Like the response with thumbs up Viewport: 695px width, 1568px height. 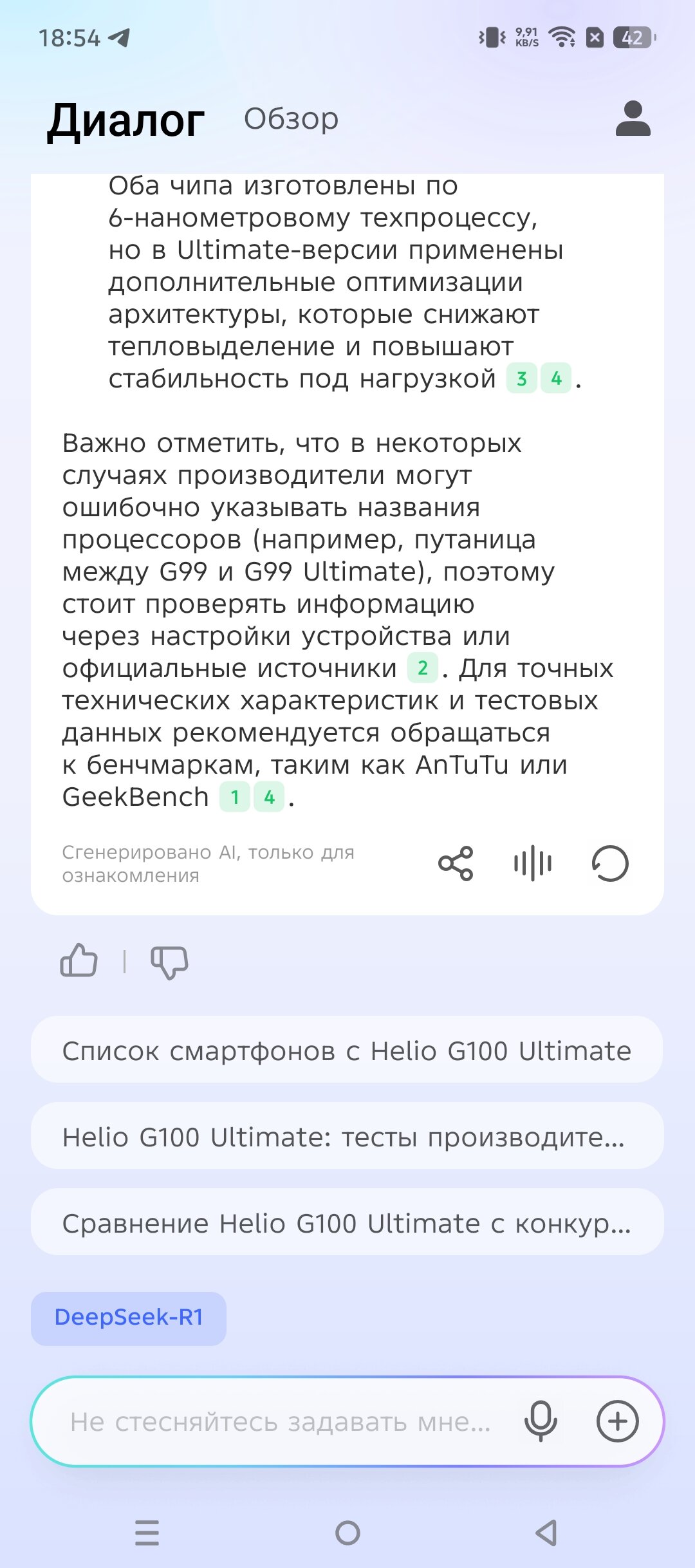79,961
